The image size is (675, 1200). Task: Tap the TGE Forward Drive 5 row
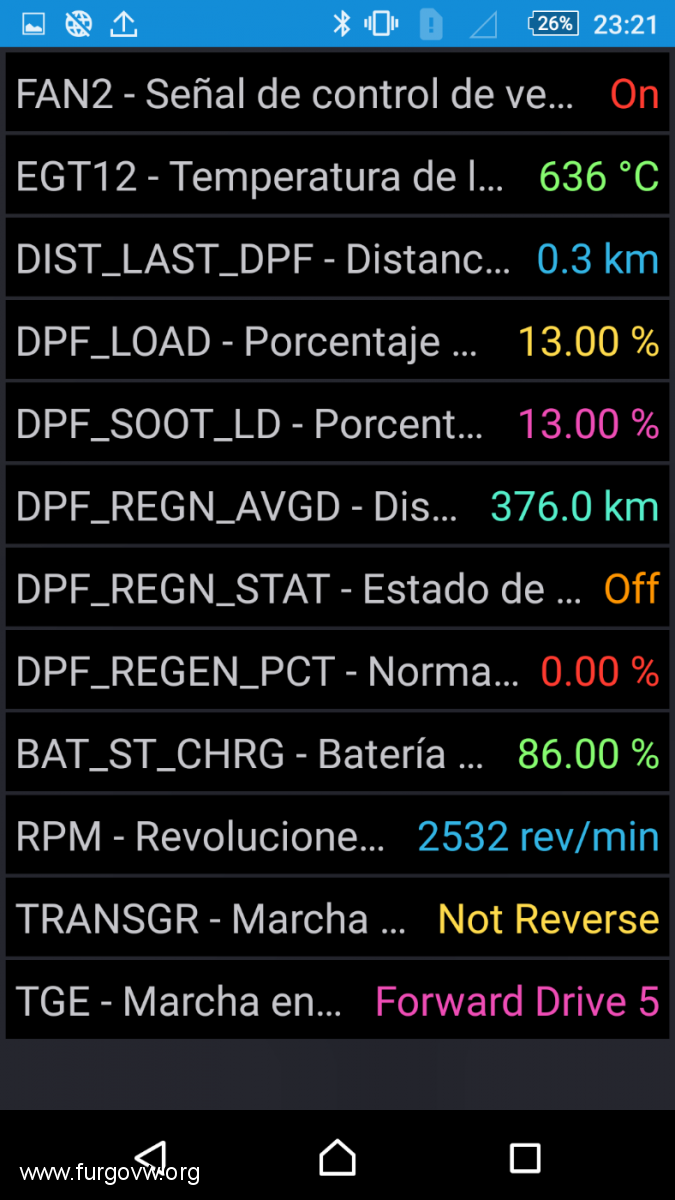(337, 1000)
